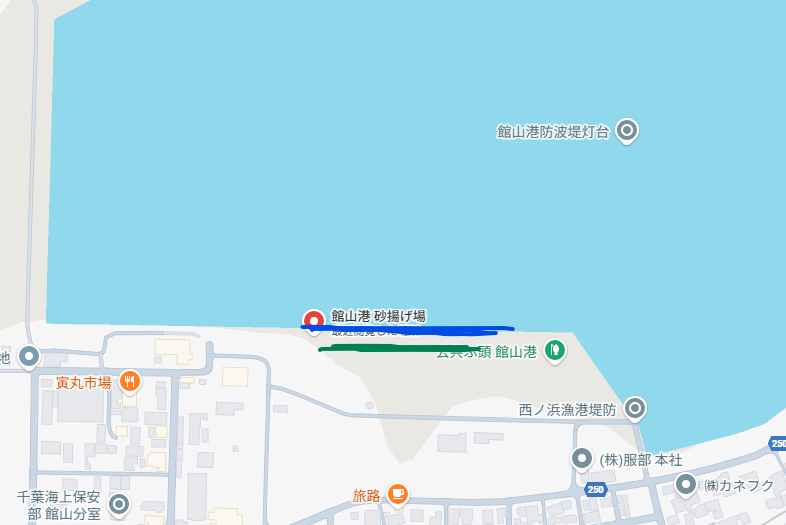The height and width of the screenshot is (525, 786).
Task: View the 寅丸市場 restaurant marker
Action: [129, 381]
